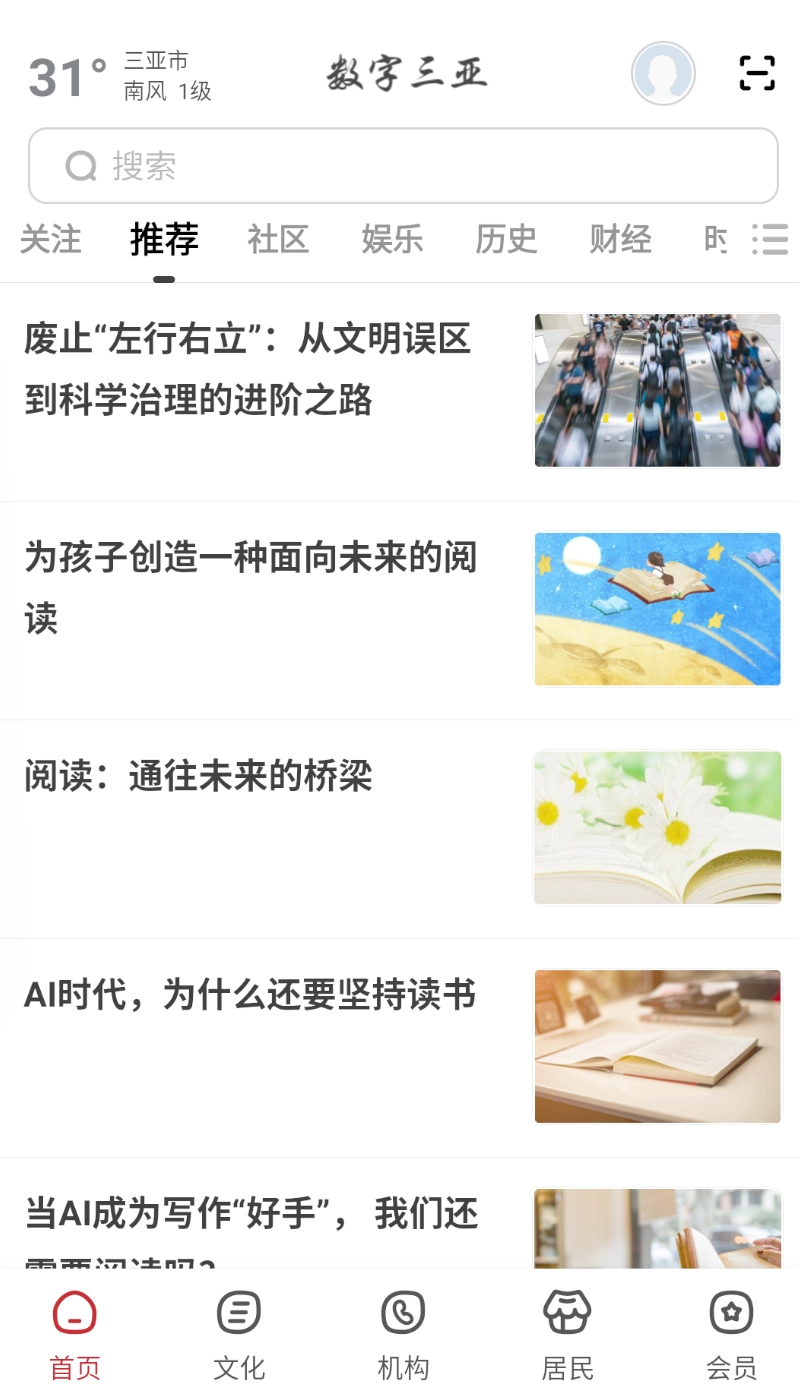Open the 历史 history channel
This screenshot has height=1388, width=799.
506,239
